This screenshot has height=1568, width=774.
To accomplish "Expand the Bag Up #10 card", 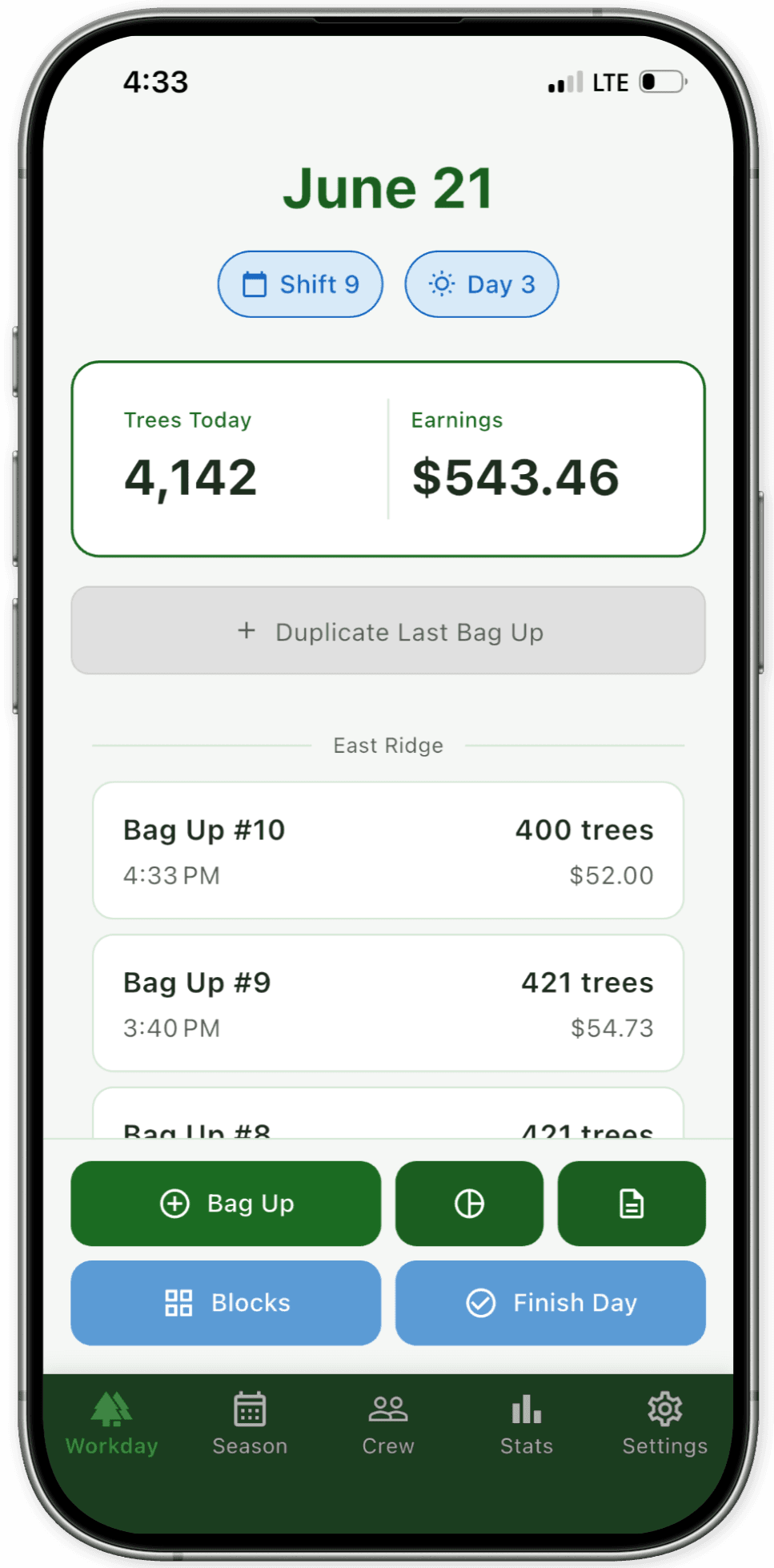I will (x=387, y=850).
